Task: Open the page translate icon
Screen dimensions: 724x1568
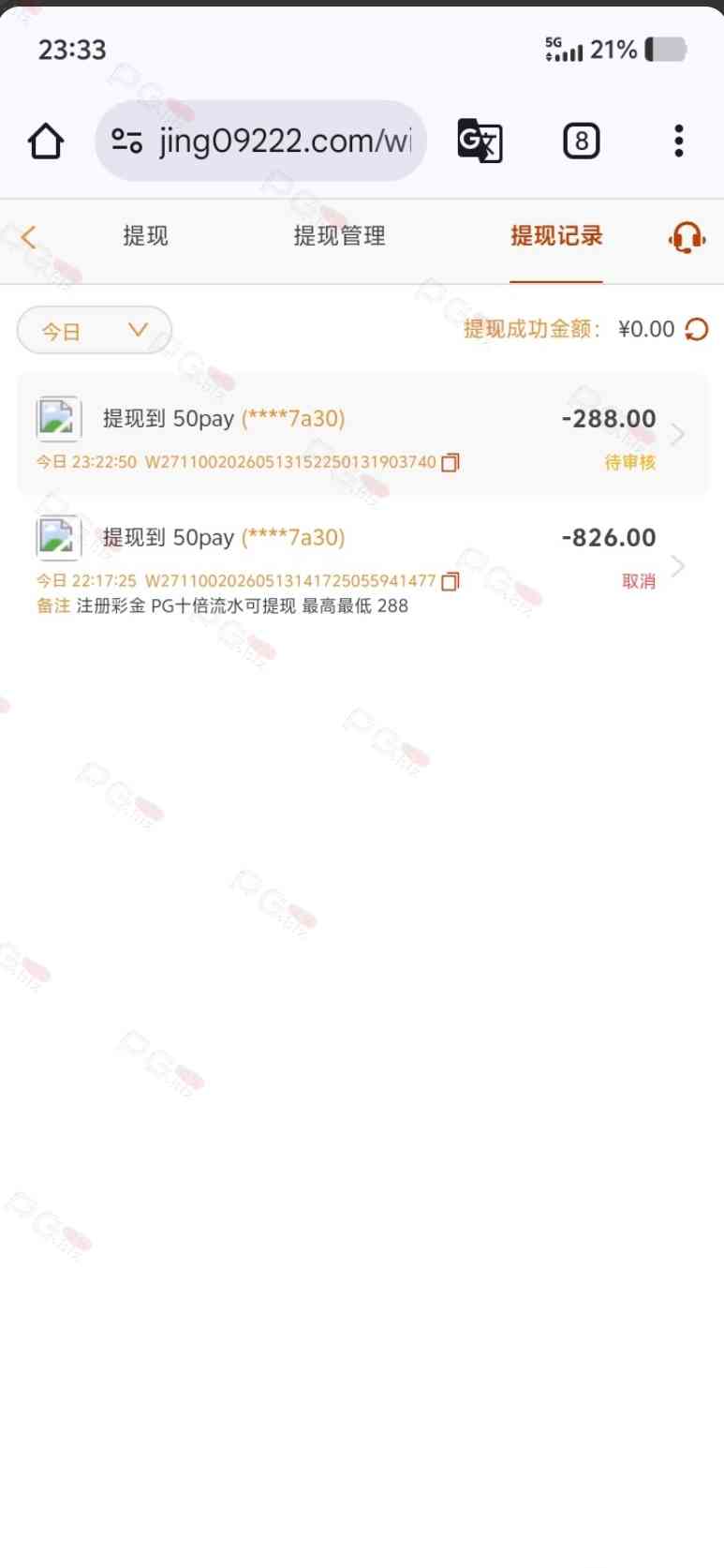Action: click(480, 142)
